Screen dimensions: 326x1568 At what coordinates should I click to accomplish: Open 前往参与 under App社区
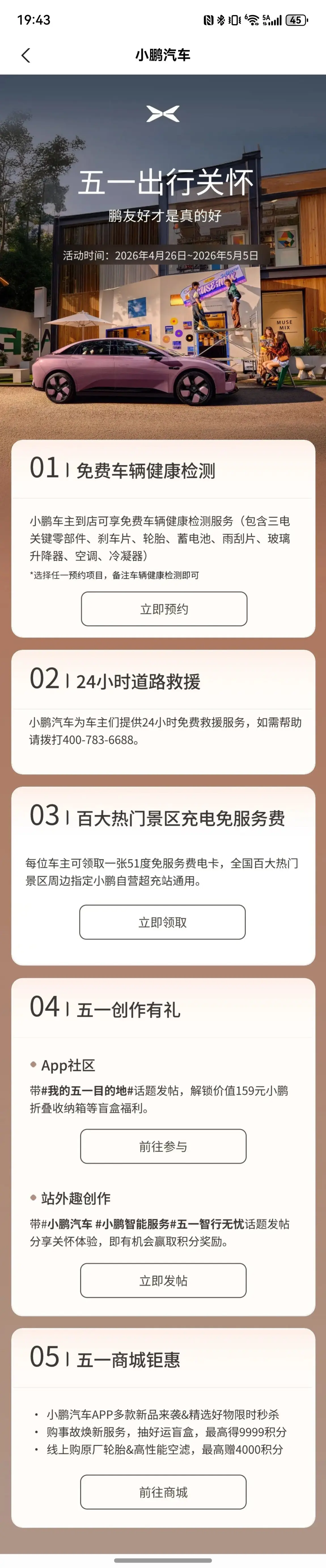pos(163,1147)
